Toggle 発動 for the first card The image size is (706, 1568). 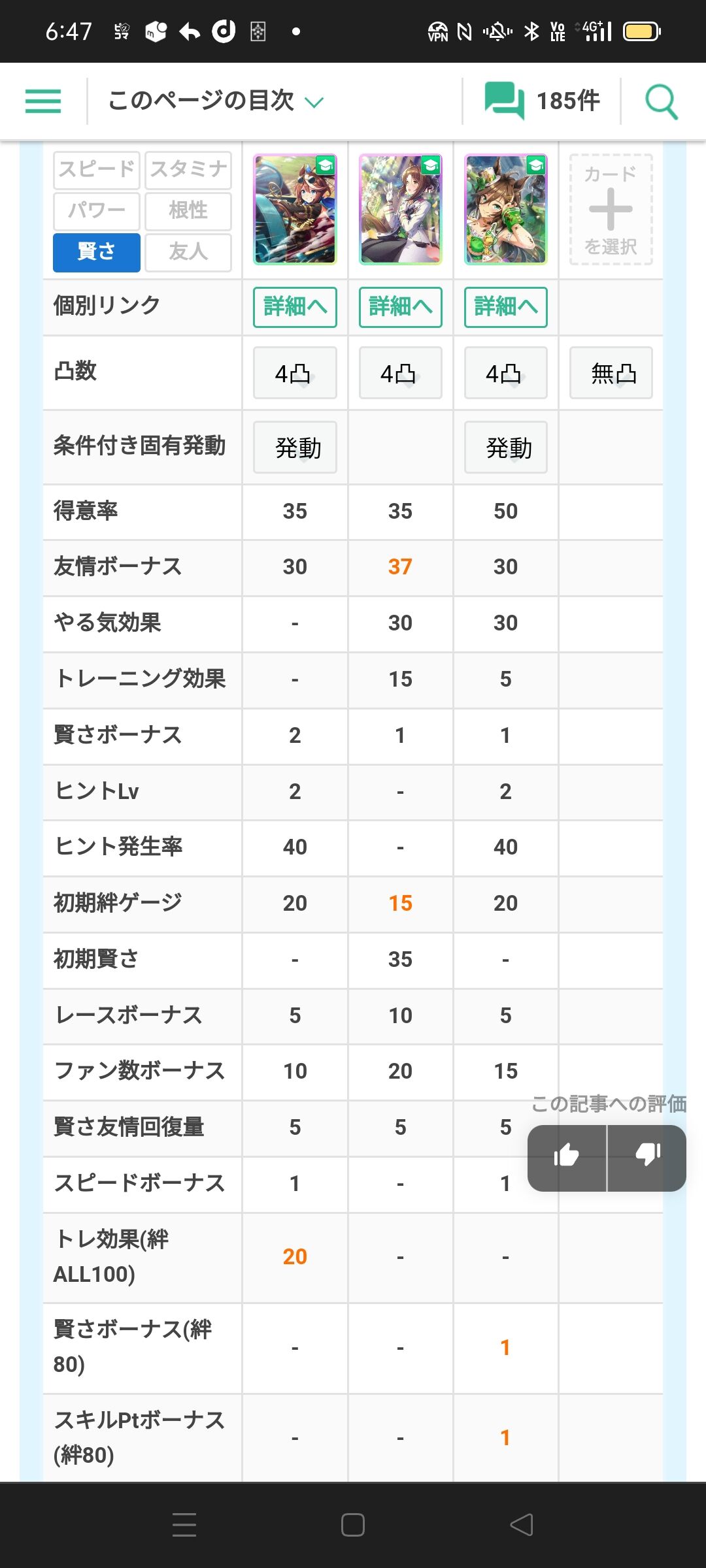[x=295, y=448]
